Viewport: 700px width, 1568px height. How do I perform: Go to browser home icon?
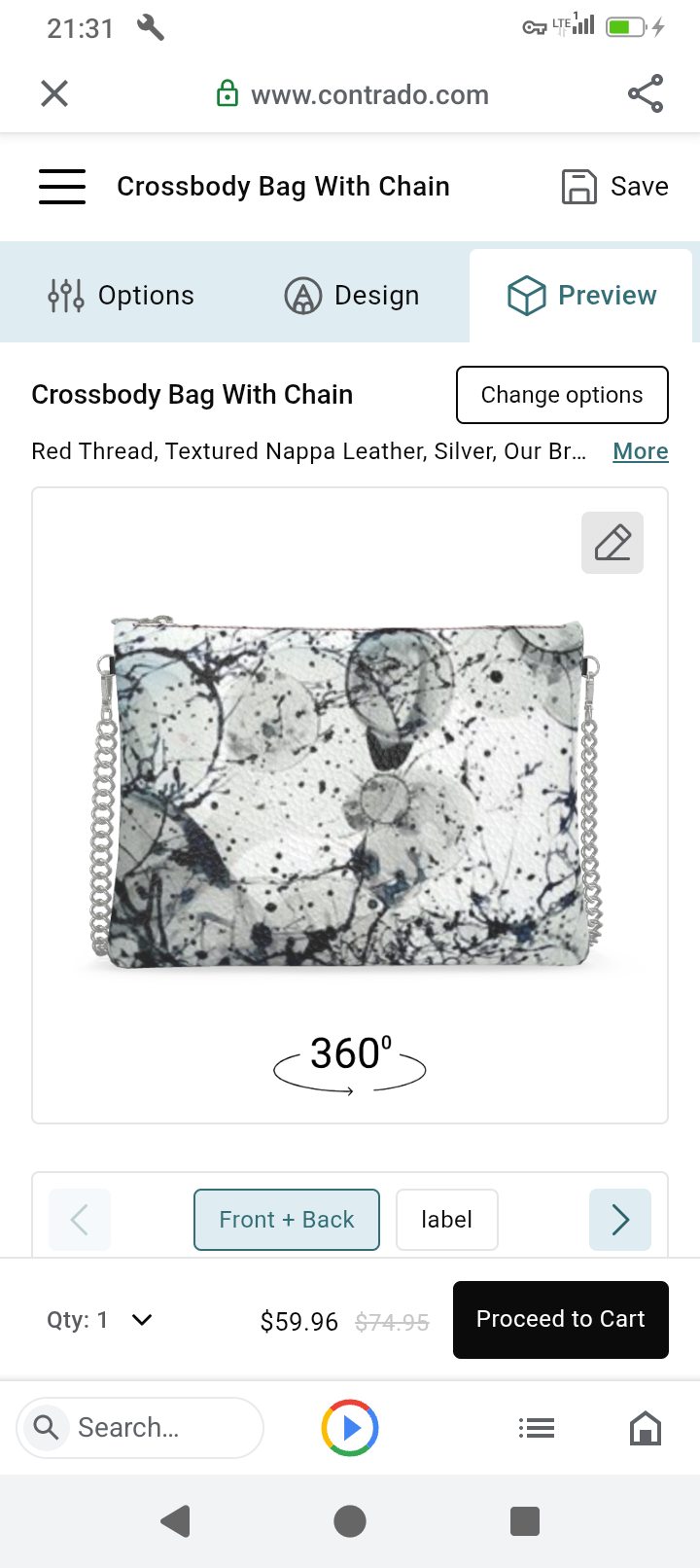(646, 1428)
